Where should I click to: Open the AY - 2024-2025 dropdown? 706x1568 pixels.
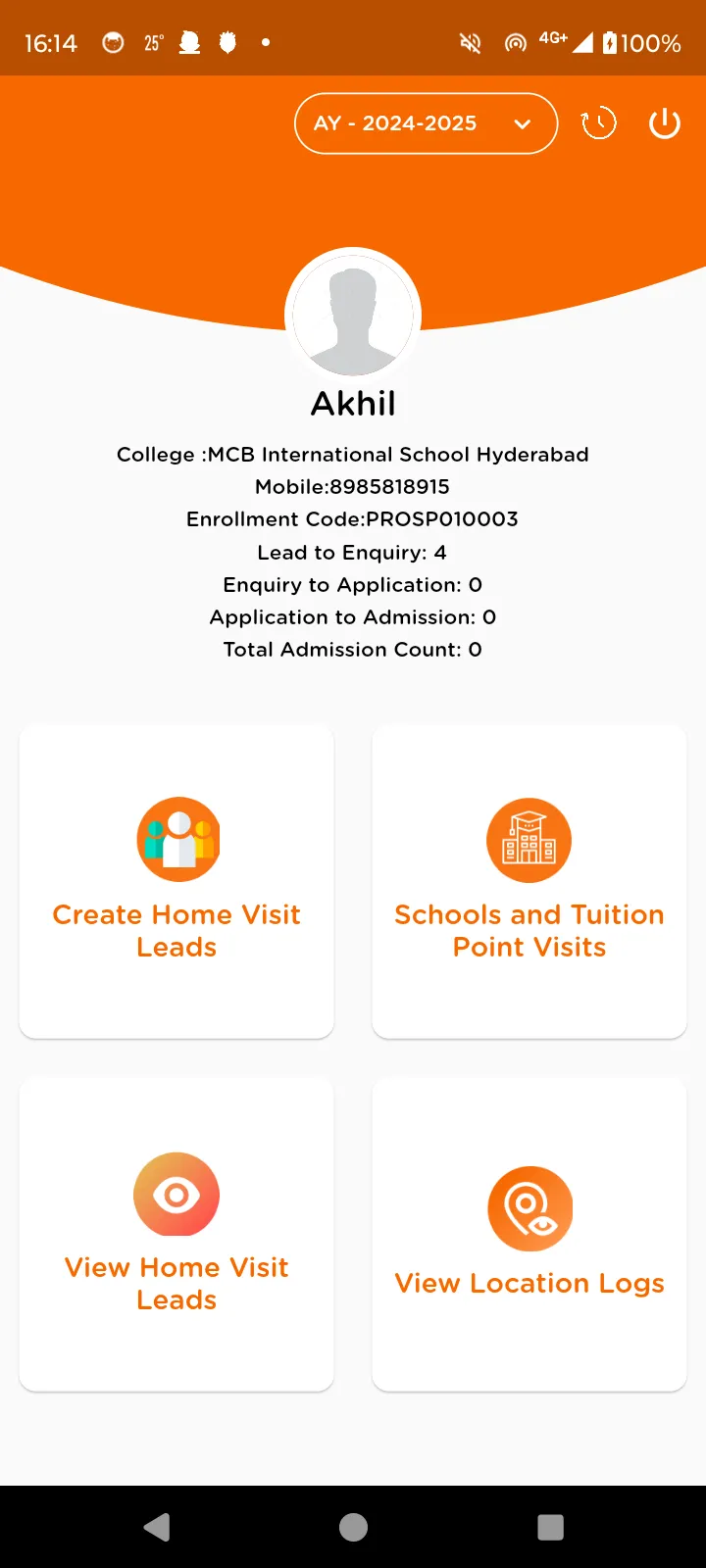pos(425,122)
